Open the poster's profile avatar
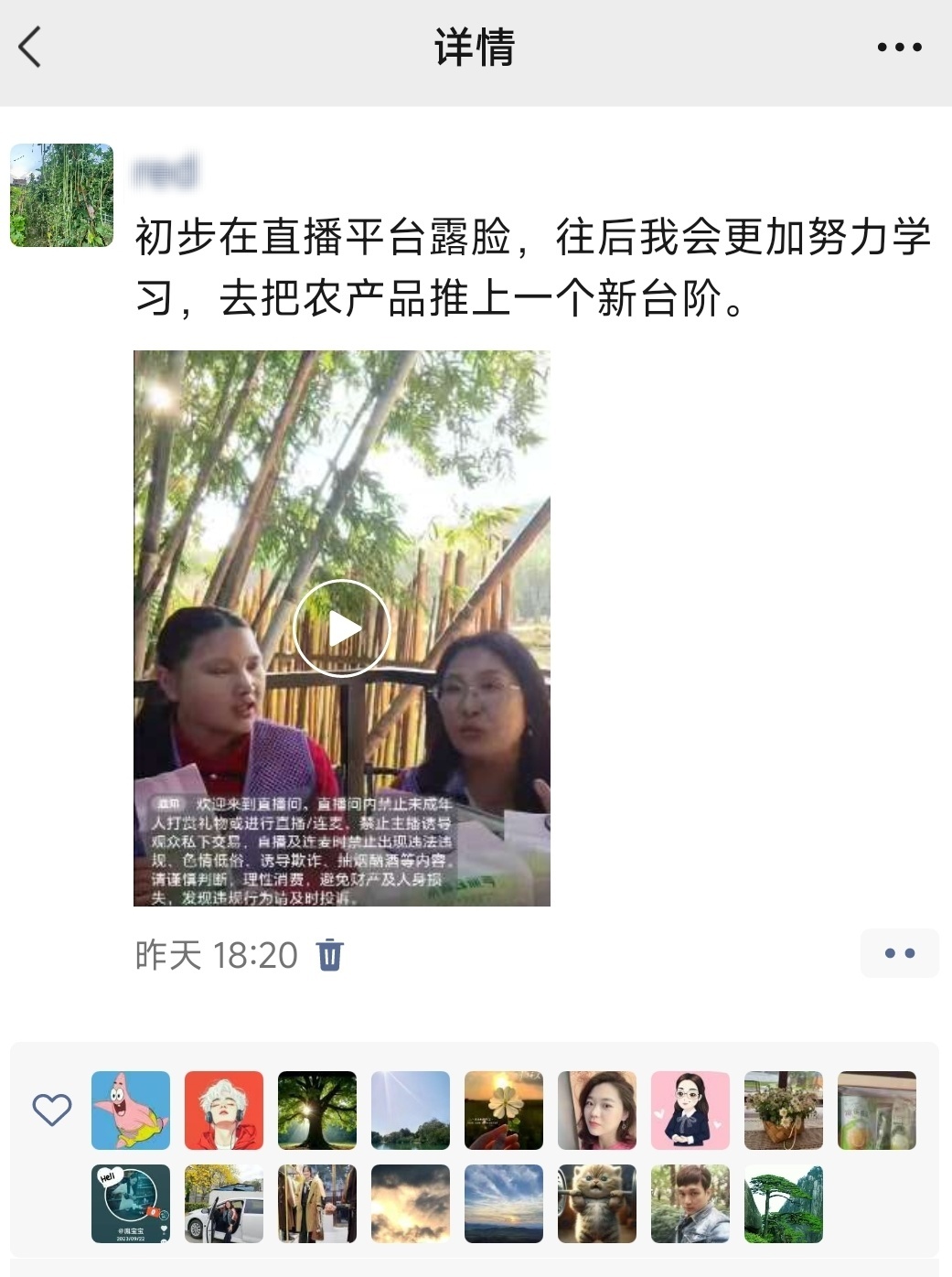Viewport: 952px width, 1277px height. click(x=61, y=195)
